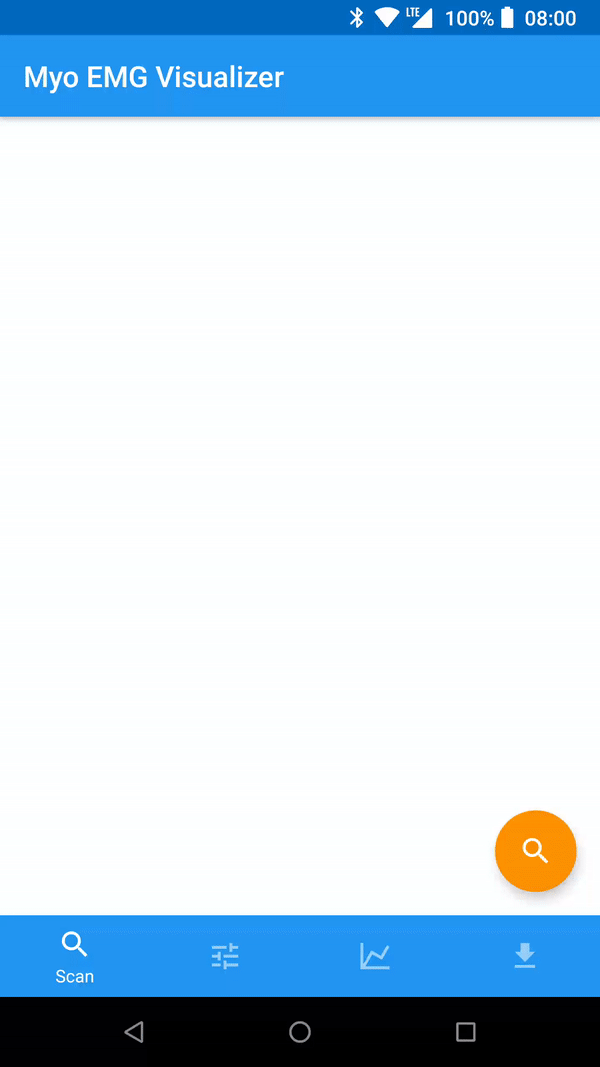The image size is (600, 1067).
Task: Open the line graph tab
Action: (x=375, y=956)
